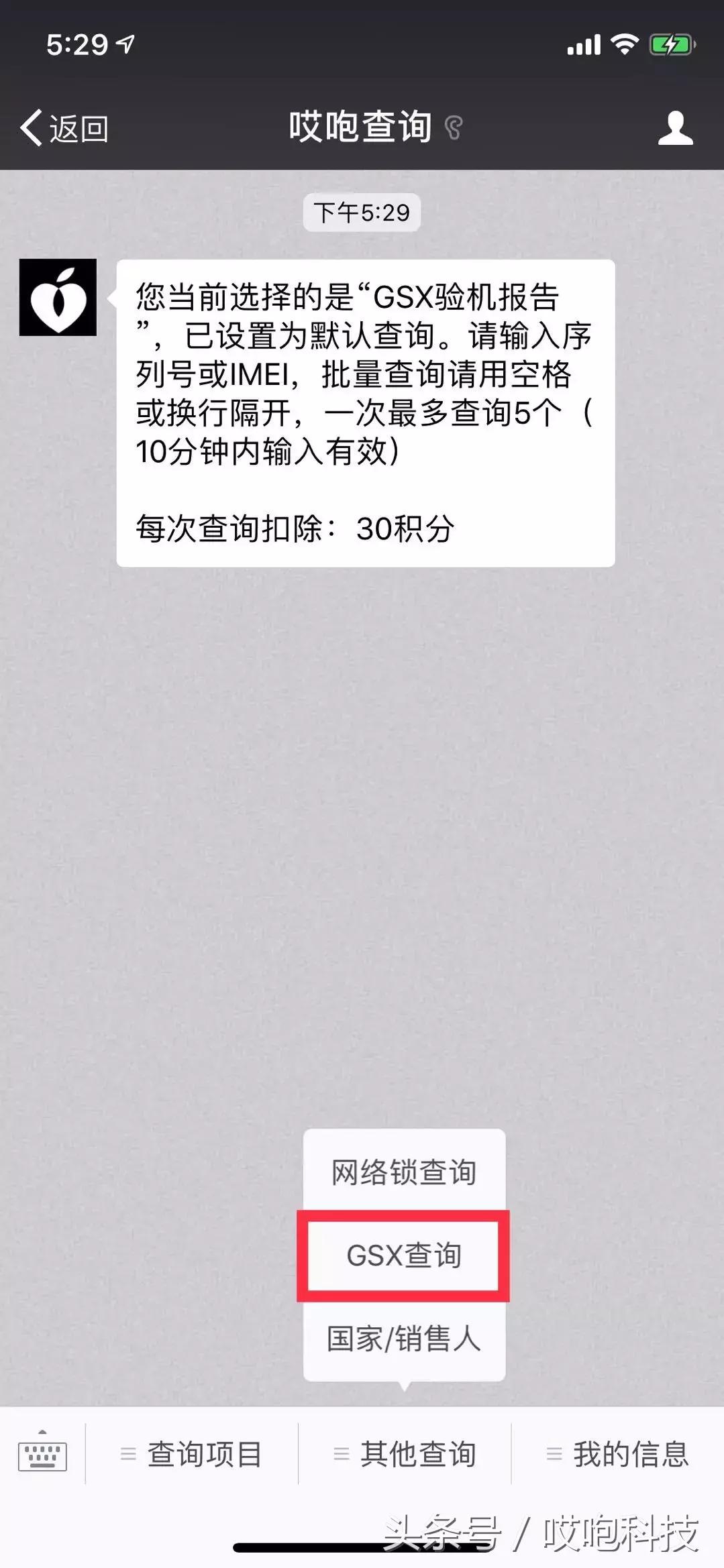Tap 返回 to leave the chat
The width and height of the screenshot is (724, 1568).
pyautogui.click(x=67, y=127)
